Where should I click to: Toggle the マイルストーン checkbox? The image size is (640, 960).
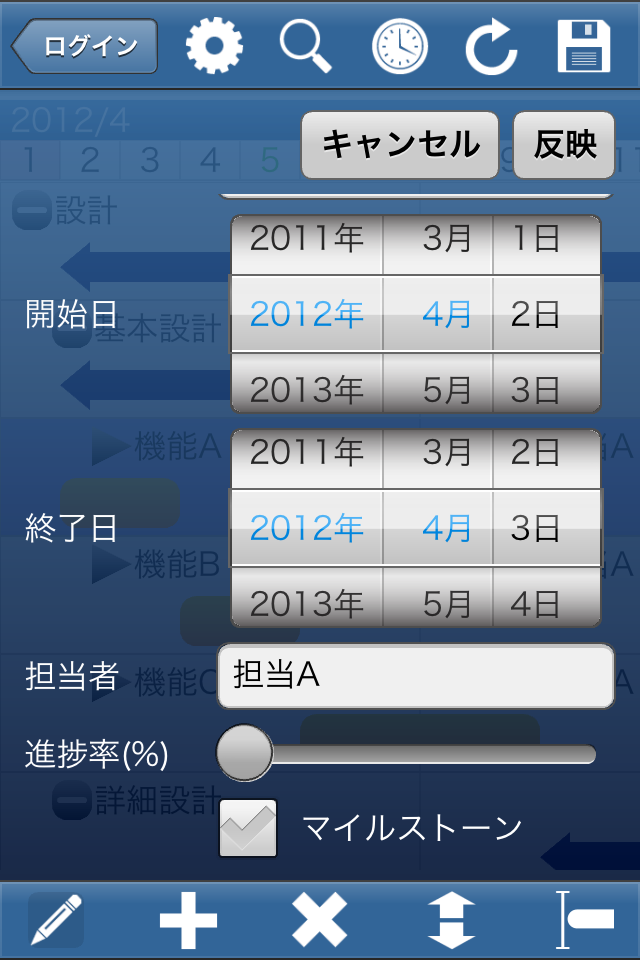[x=248, y=828]
